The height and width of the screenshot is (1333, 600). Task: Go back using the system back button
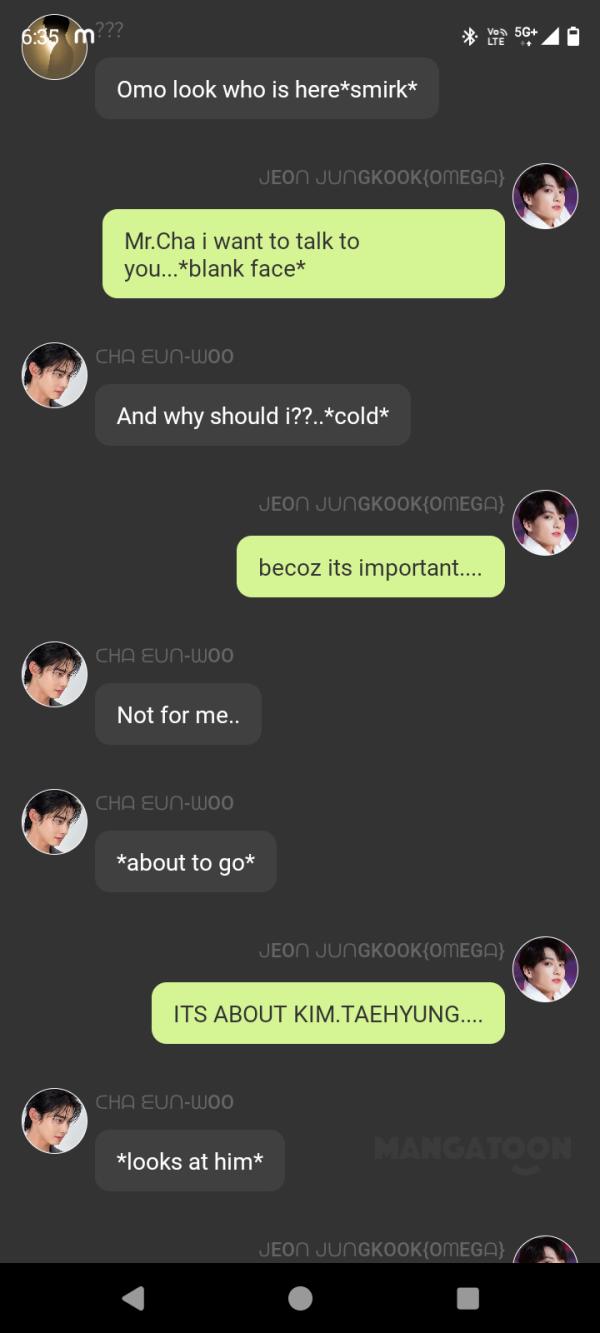pos(133,1298)
